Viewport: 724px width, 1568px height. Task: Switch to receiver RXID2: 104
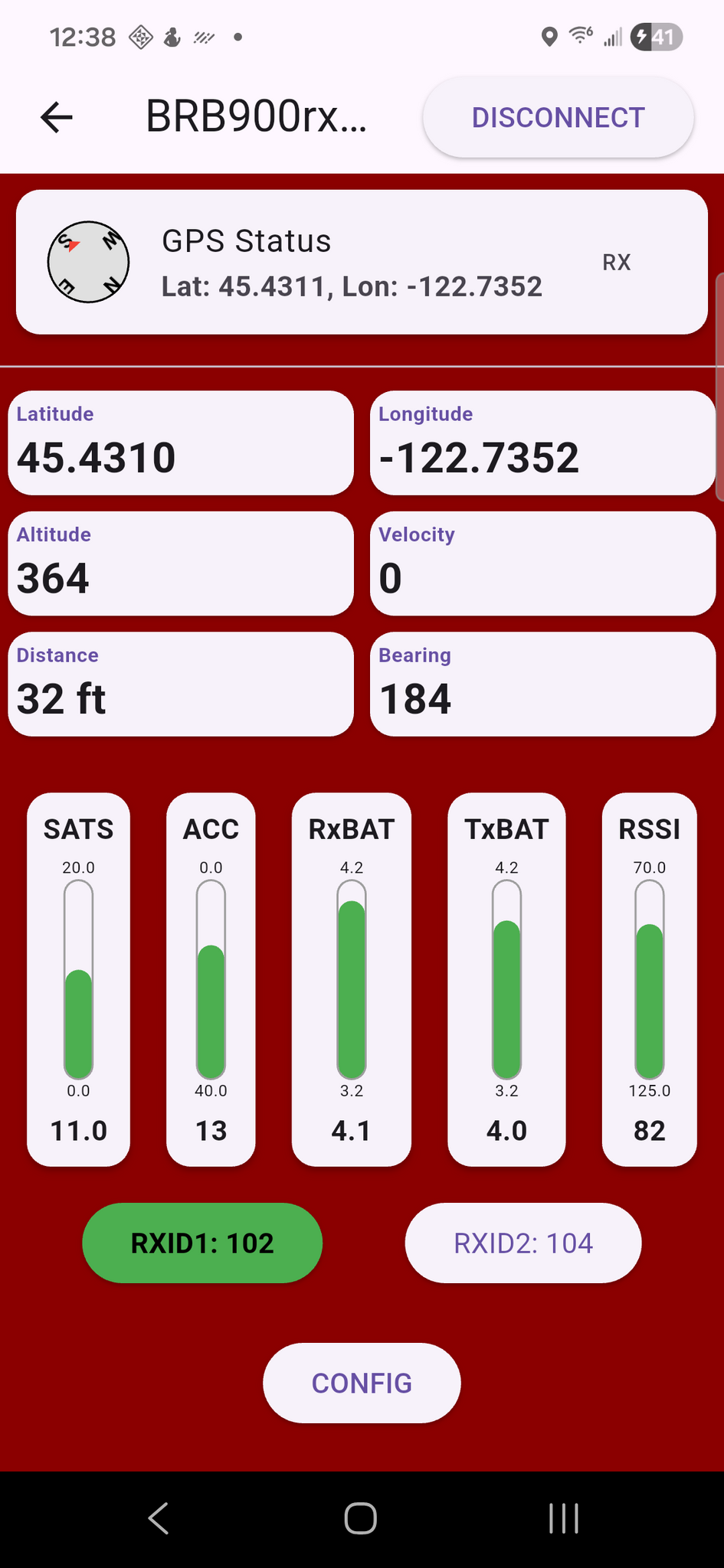[523, 1243]
